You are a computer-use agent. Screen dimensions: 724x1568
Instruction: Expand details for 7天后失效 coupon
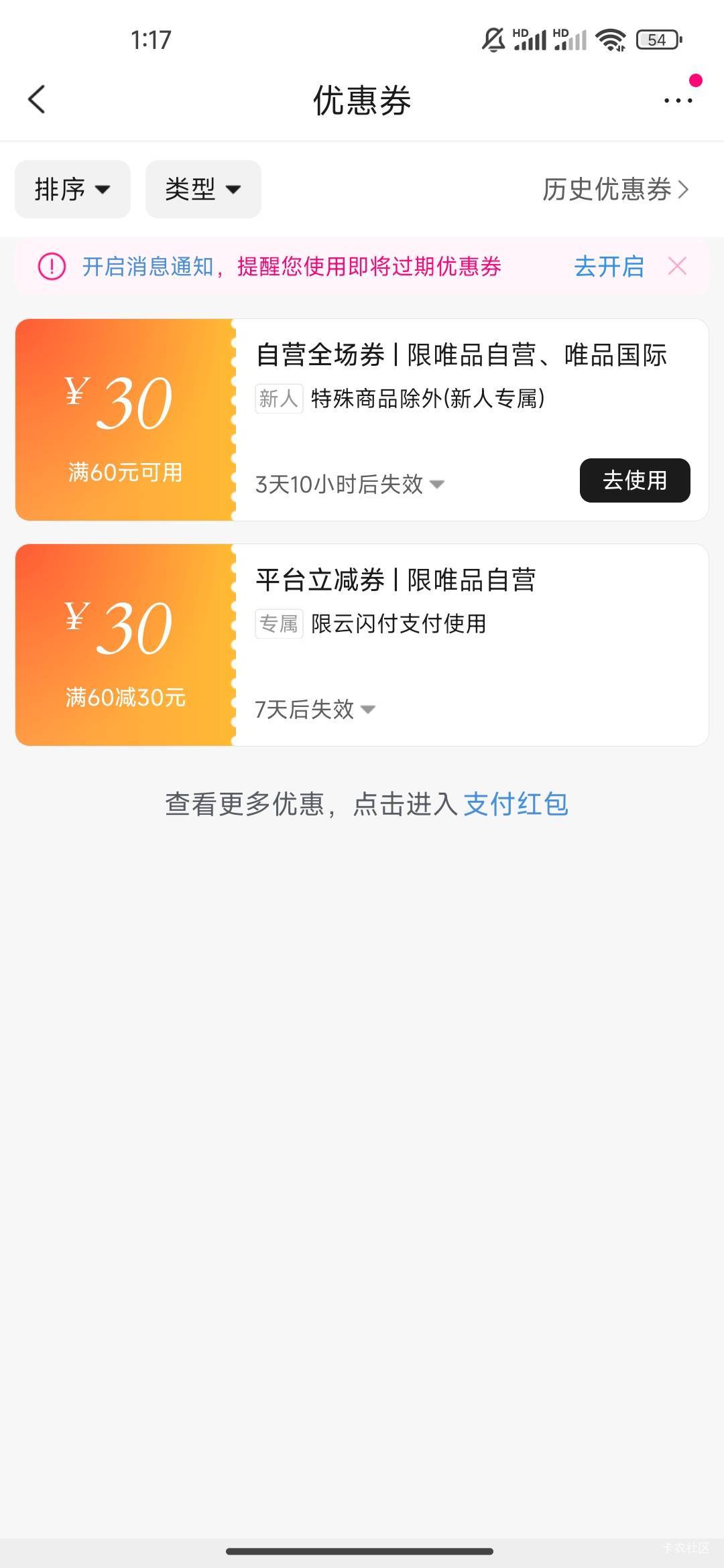tap(367, 709)
